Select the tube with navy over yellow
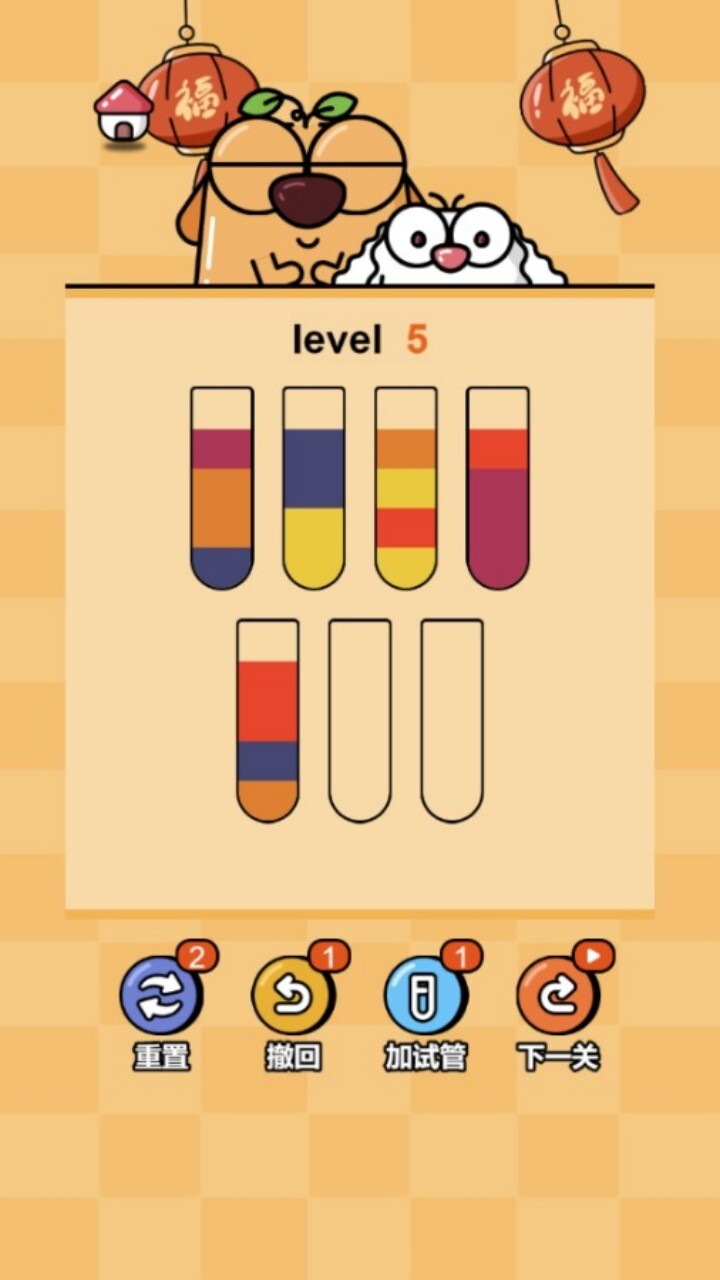The height and width of the screenshot is (1280, 720). click(314, 488)
